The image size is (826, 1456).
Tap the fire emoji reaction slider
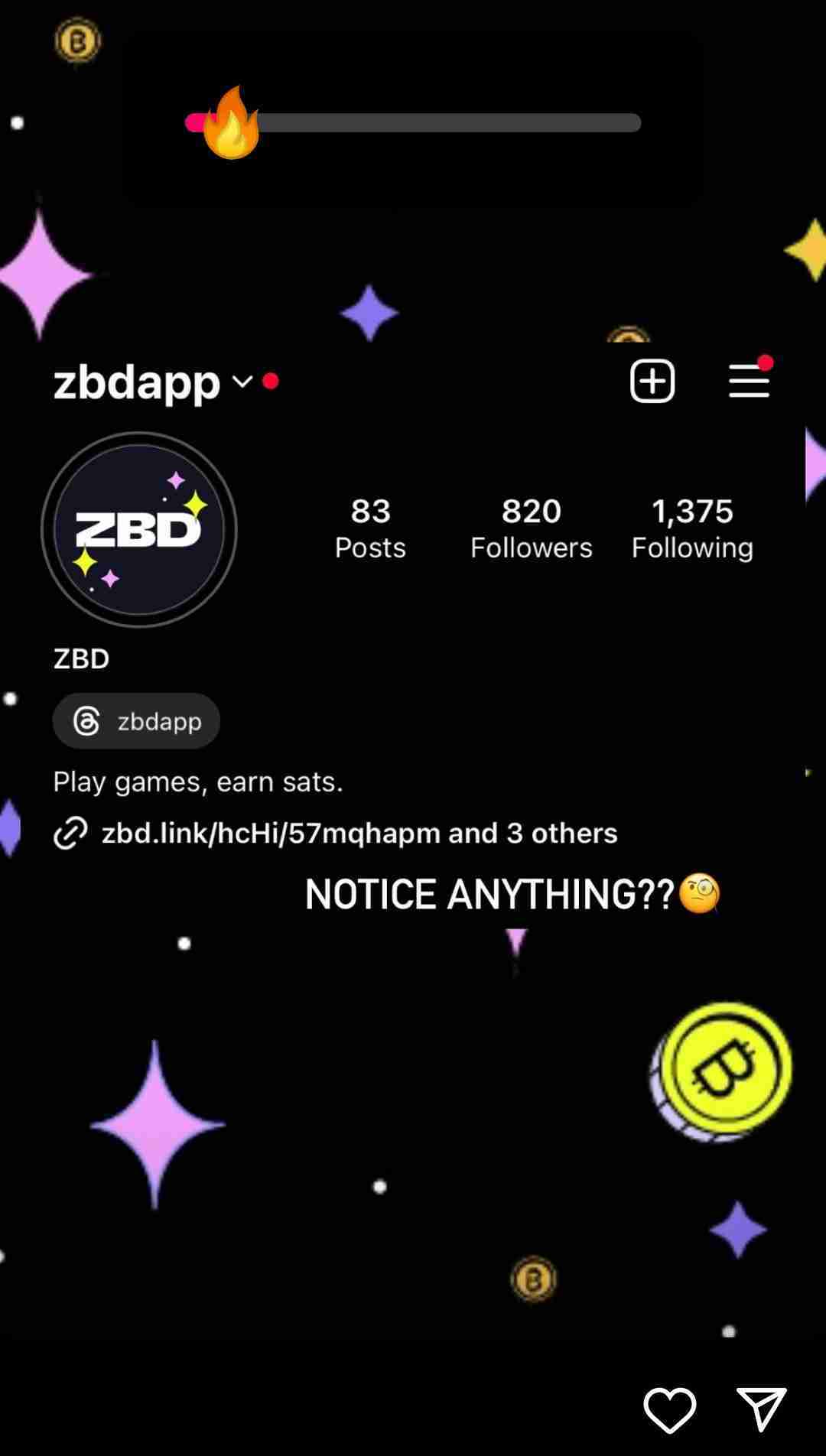pyautogui.click(x=232, y=124)
